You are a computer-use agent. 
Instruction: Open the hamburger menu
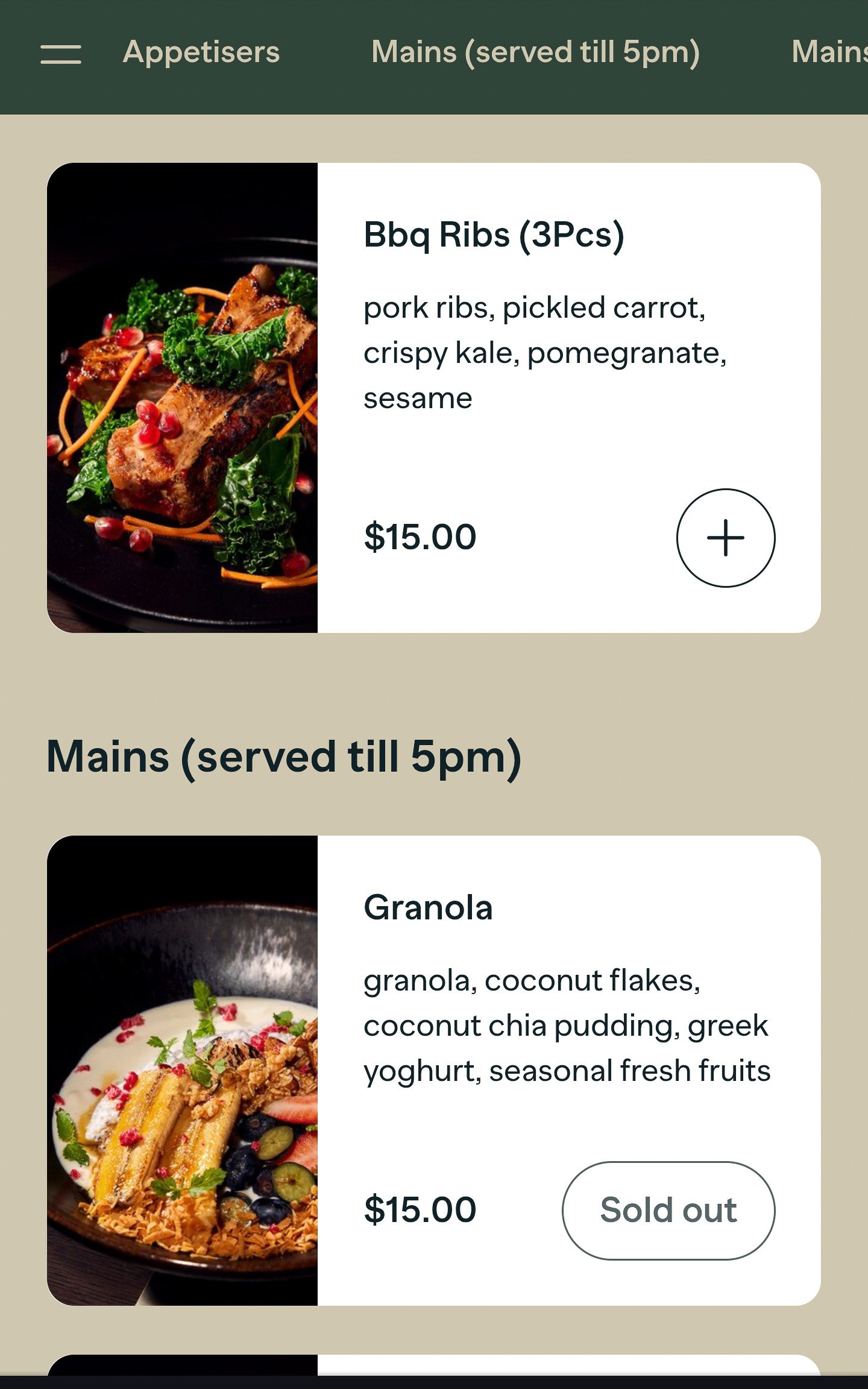[61, 54]
